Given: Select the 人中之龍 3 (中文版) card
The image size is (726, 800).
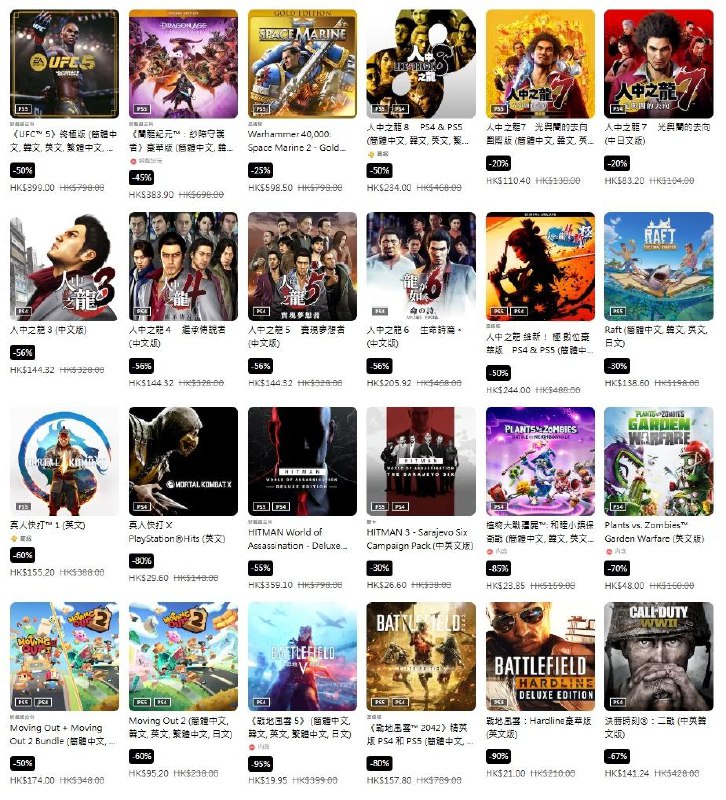Looking at the screenshot, I should pyautogui.click(x=64, y=265).
